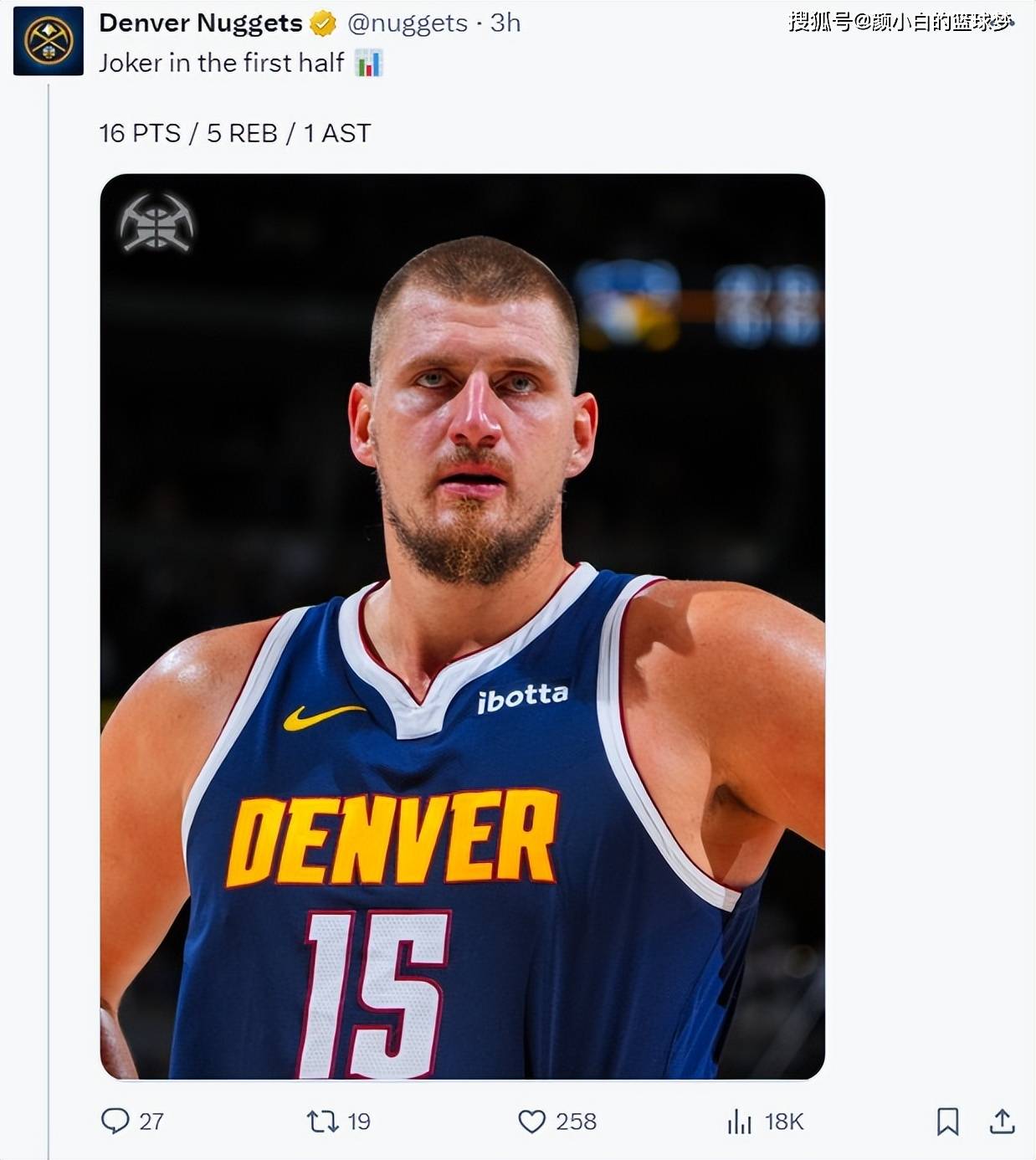Viewport: 1036px width, 1160px height.
Task: Open the Denver Nuggets profile avatar
Action: pyautogui.click(x=48, y=40)
